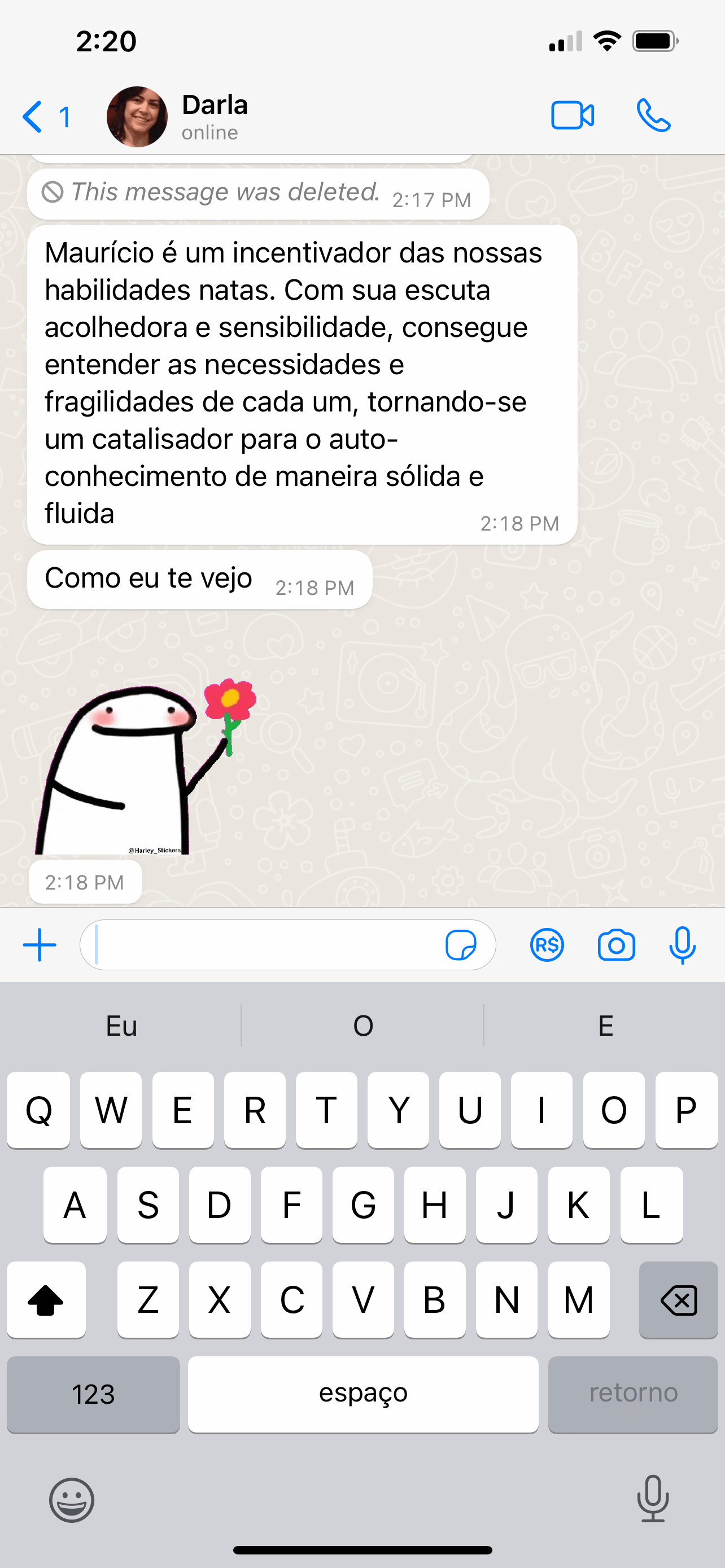Screen dimensions: 725x1568
Task: Open Darla's contact info
Action: pyautogui.click(x=214, y=117)
